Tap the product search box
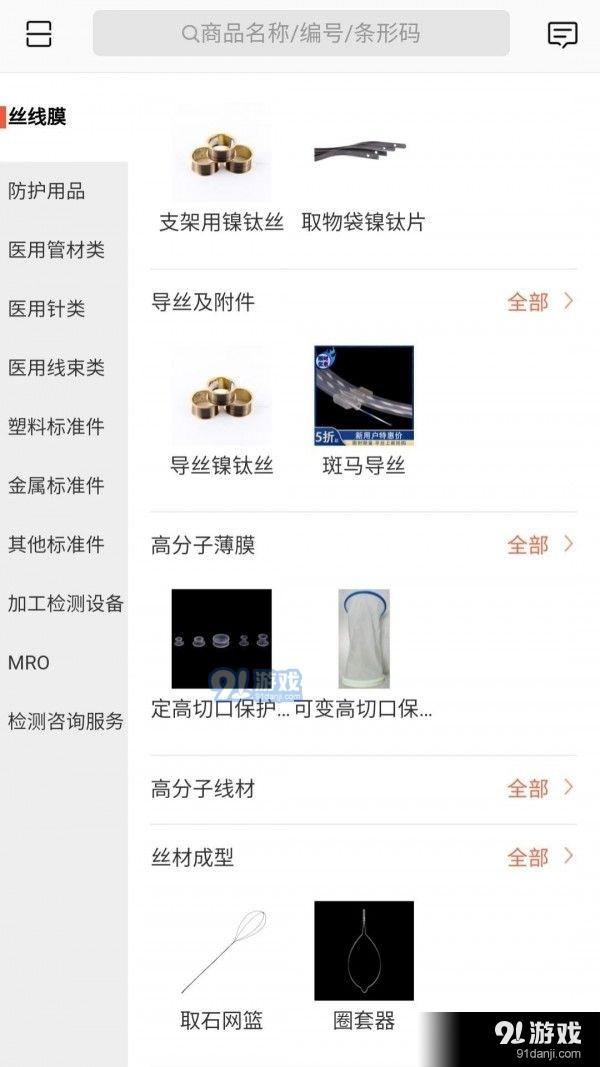The image size is (600, 1067). pyautogui.click(x=301, y=34)
